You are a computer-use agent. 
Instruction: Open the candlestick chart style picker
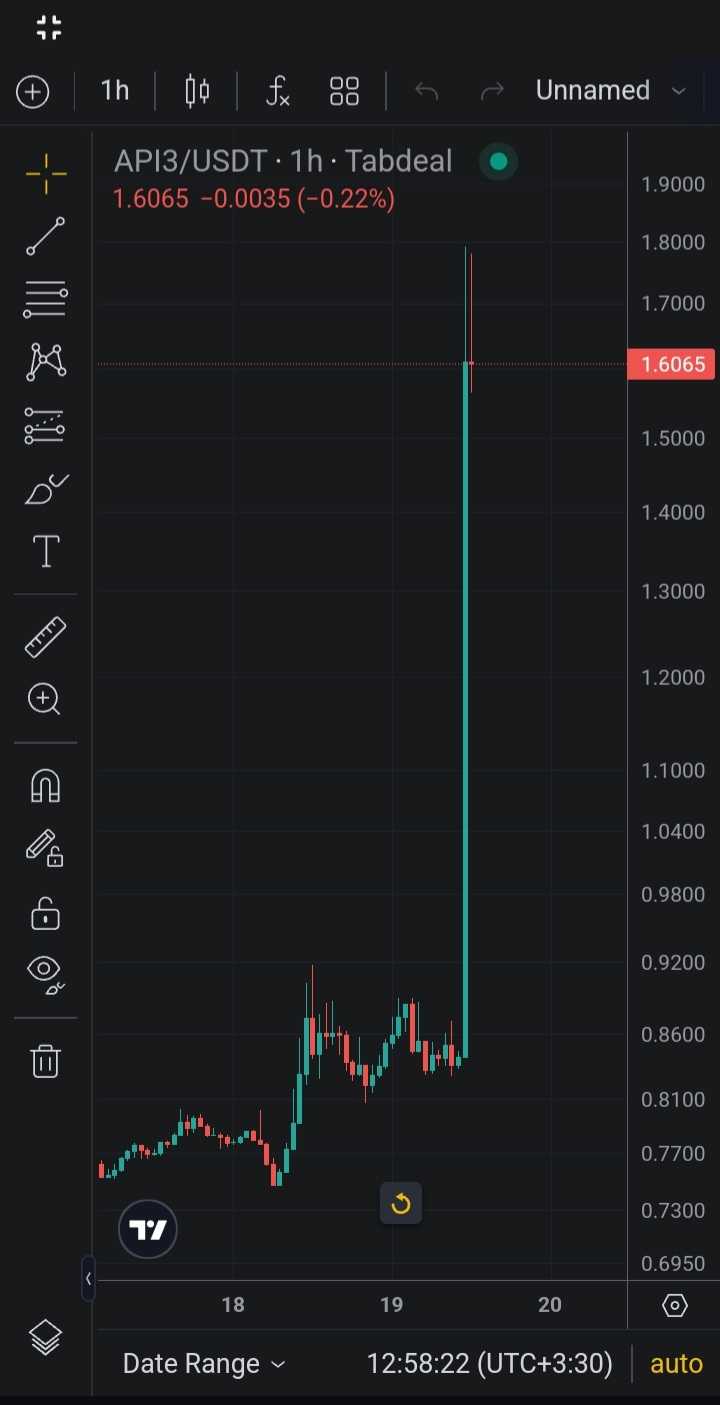[197, 92]
